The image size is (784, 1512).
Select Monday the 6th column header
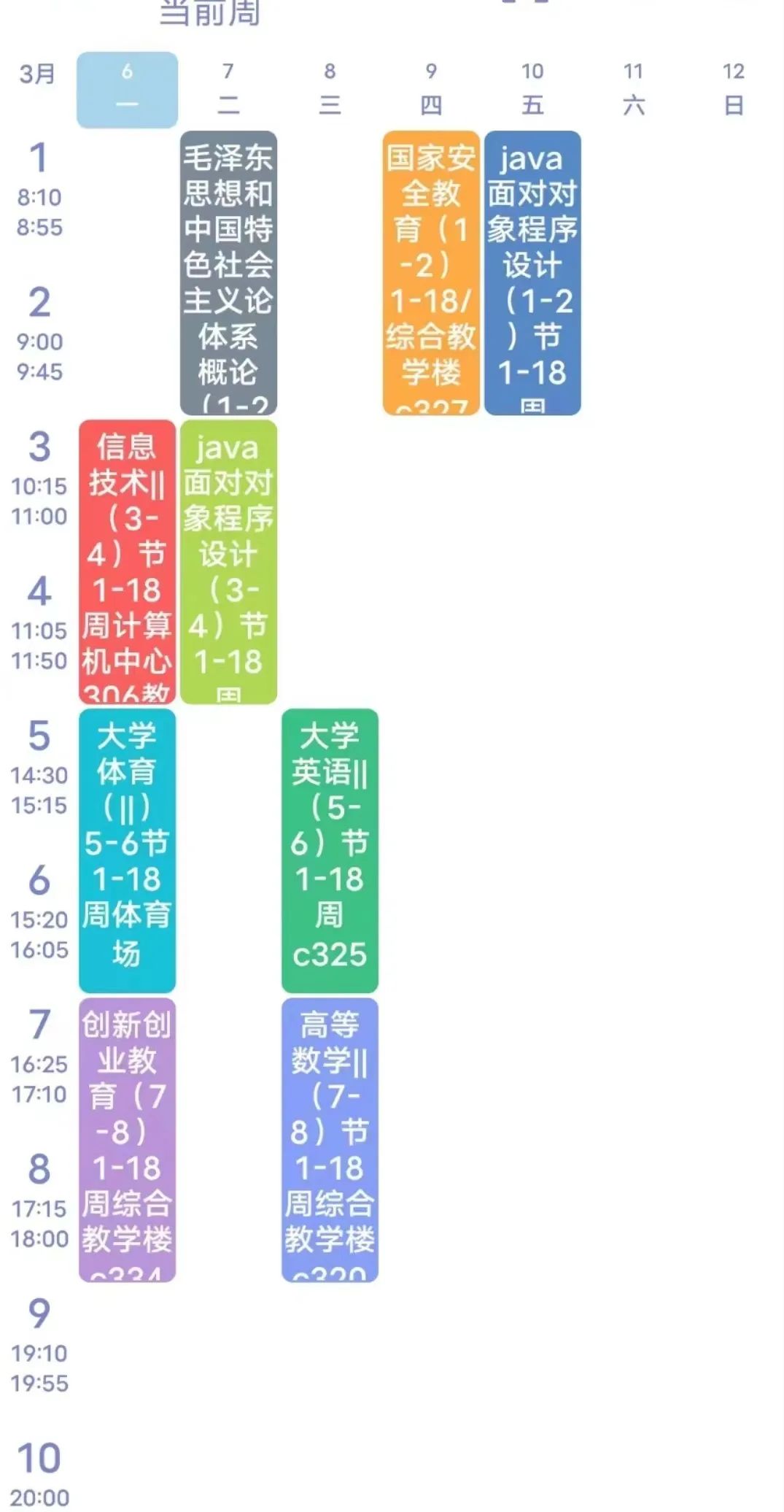[x=127, y=90]
